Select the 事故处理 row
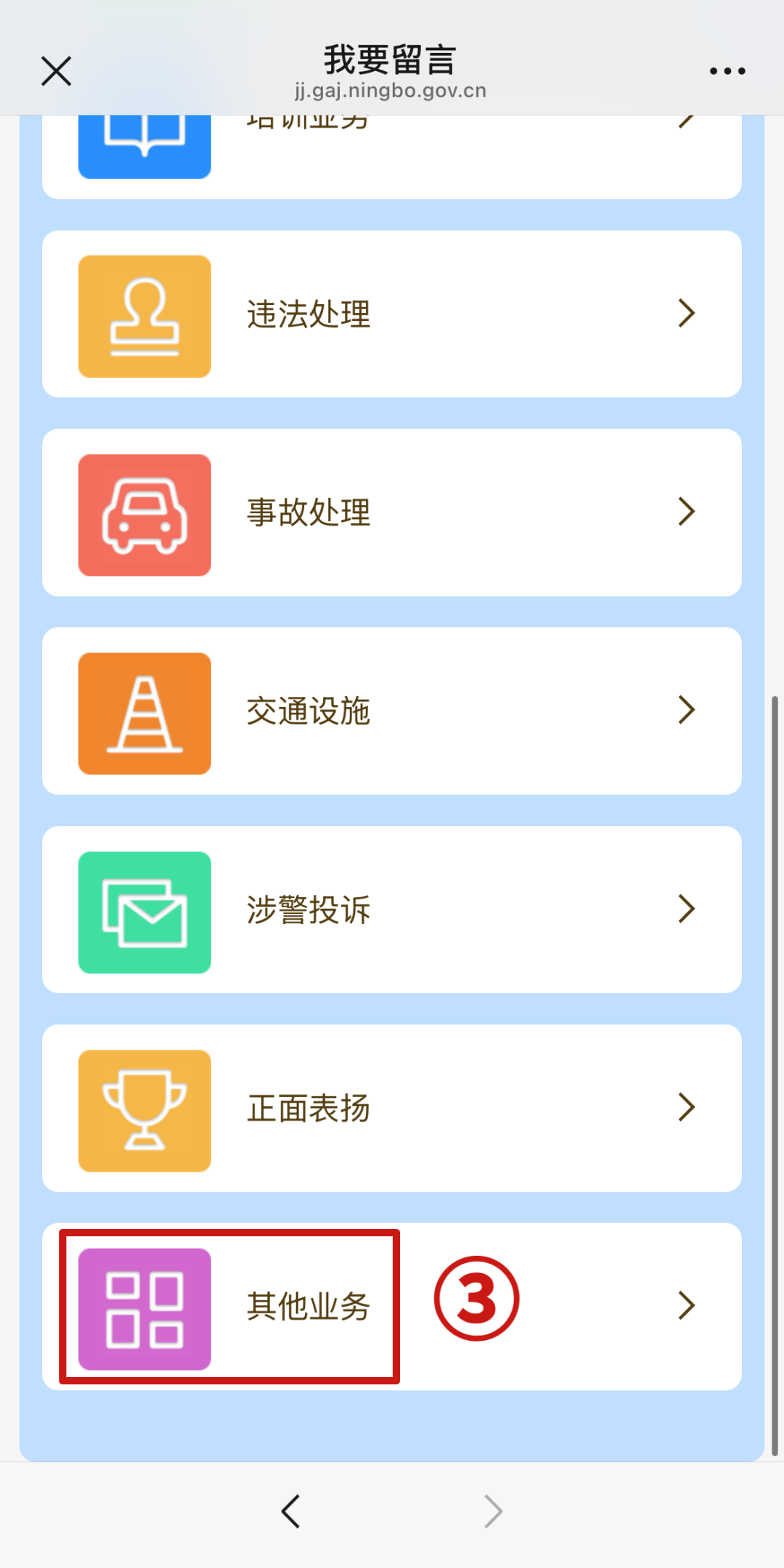784x1568 pixels. tap(392, 513)
